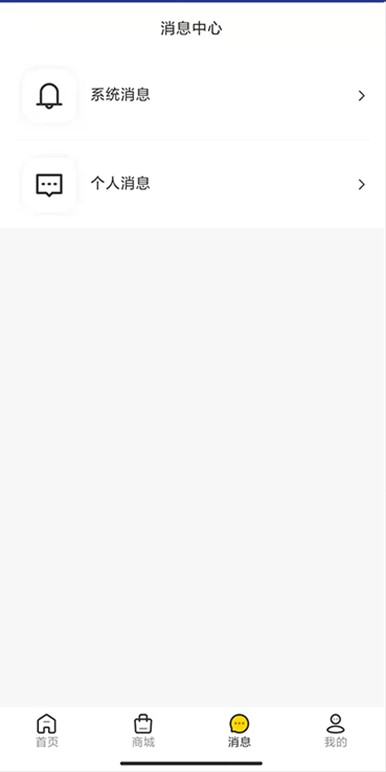Go to the 商城 tab
The image size is (386, 772).
pos(143,731)
